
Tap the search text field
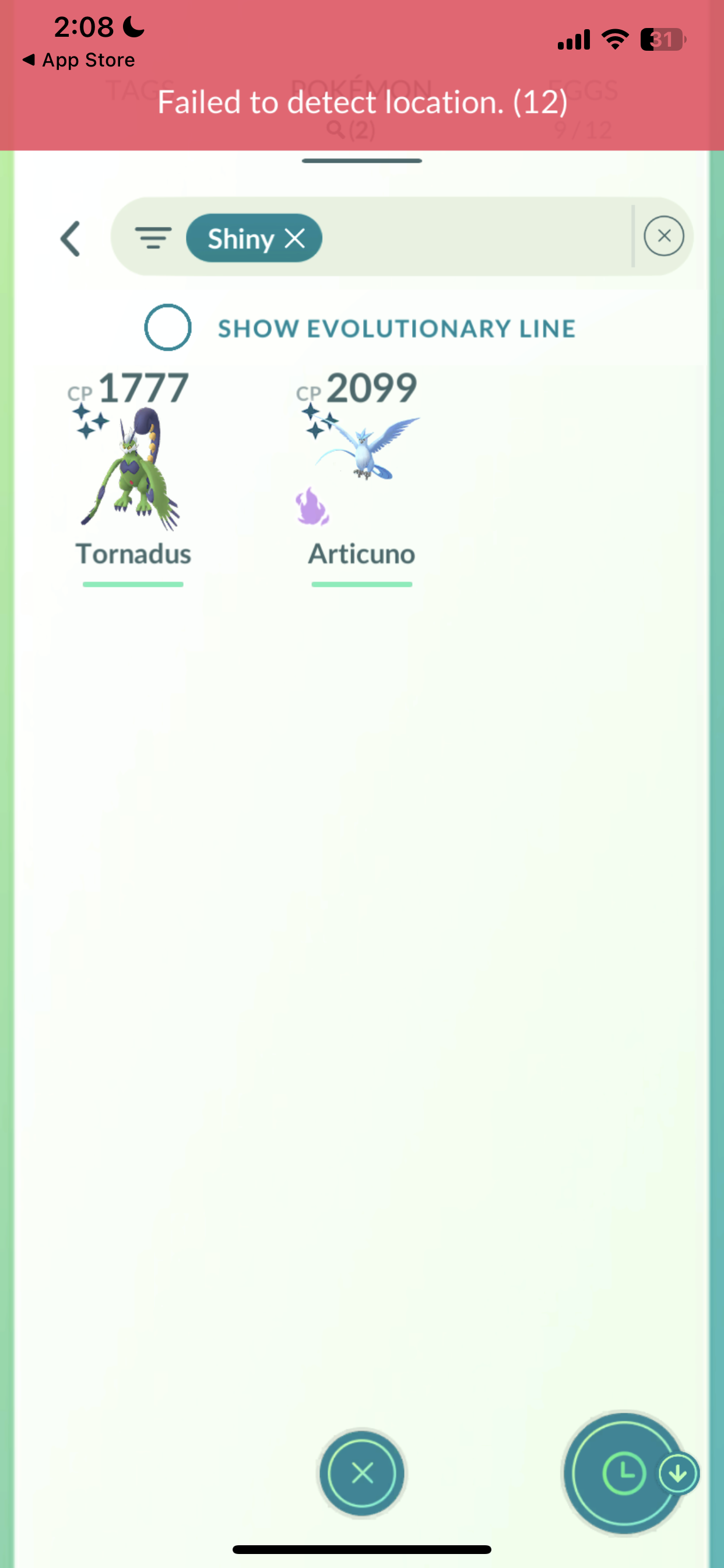tap(475, 237)
